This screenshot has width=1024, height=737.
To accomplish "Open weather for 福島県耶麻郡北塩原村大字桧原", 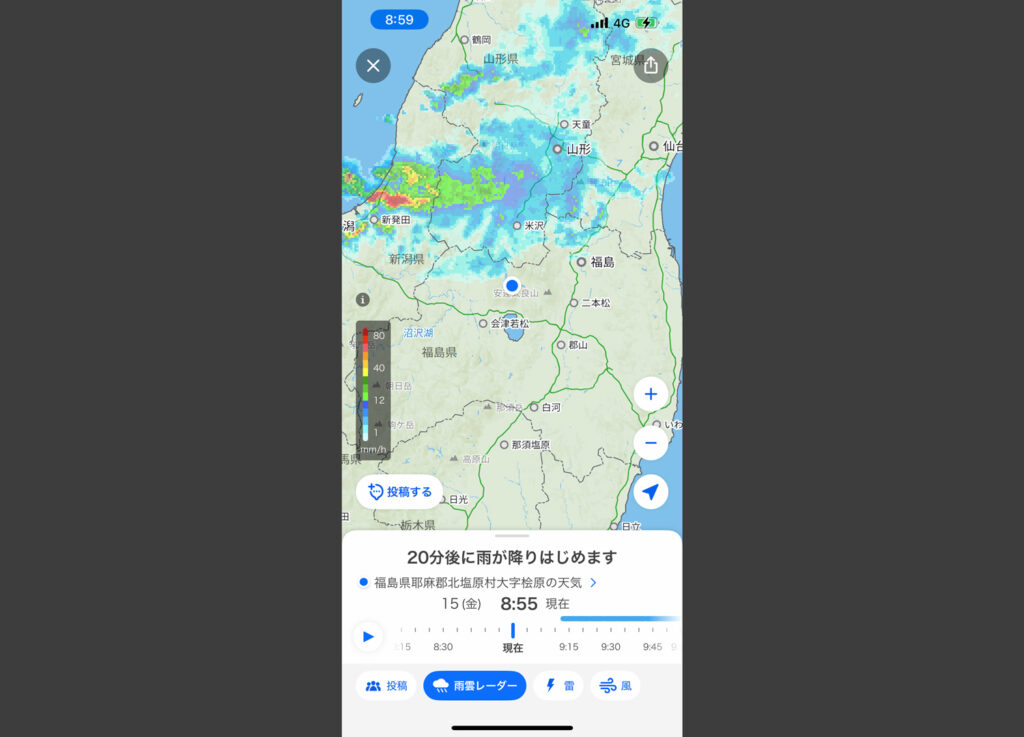I will point(478,582).
